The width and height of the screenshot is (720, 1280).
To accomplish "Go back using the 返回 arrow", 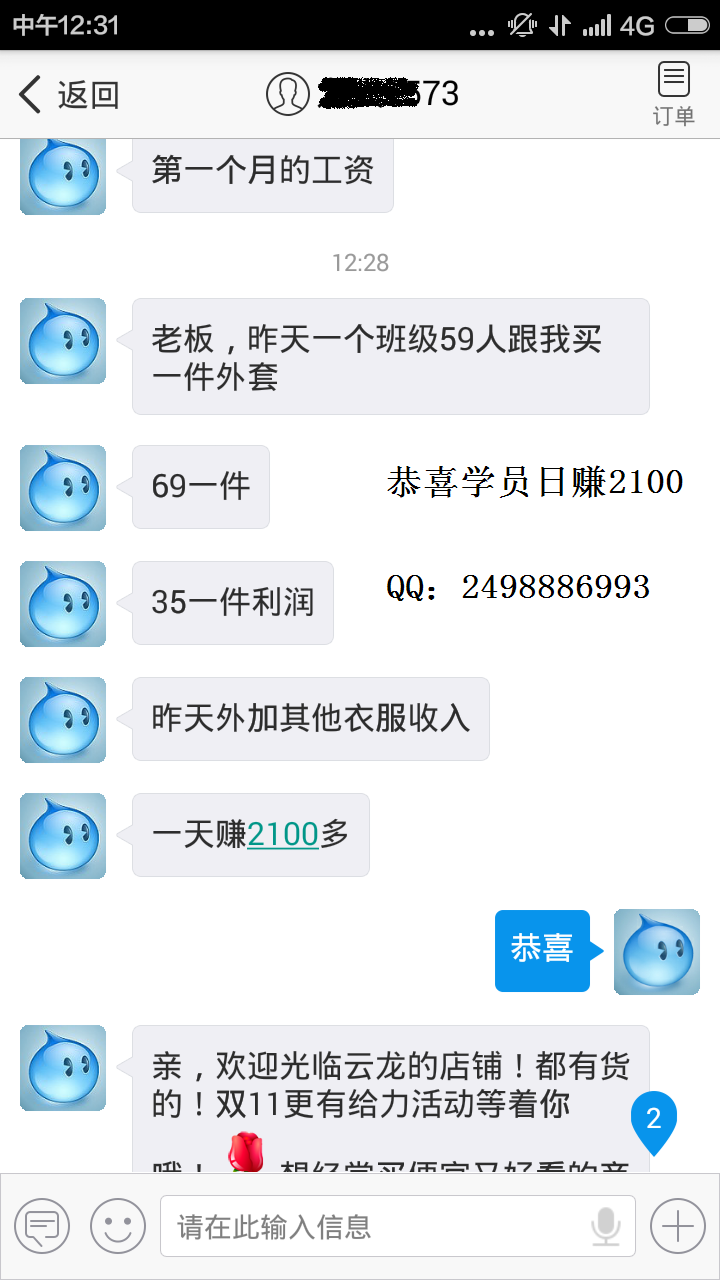I will (68, 95).
